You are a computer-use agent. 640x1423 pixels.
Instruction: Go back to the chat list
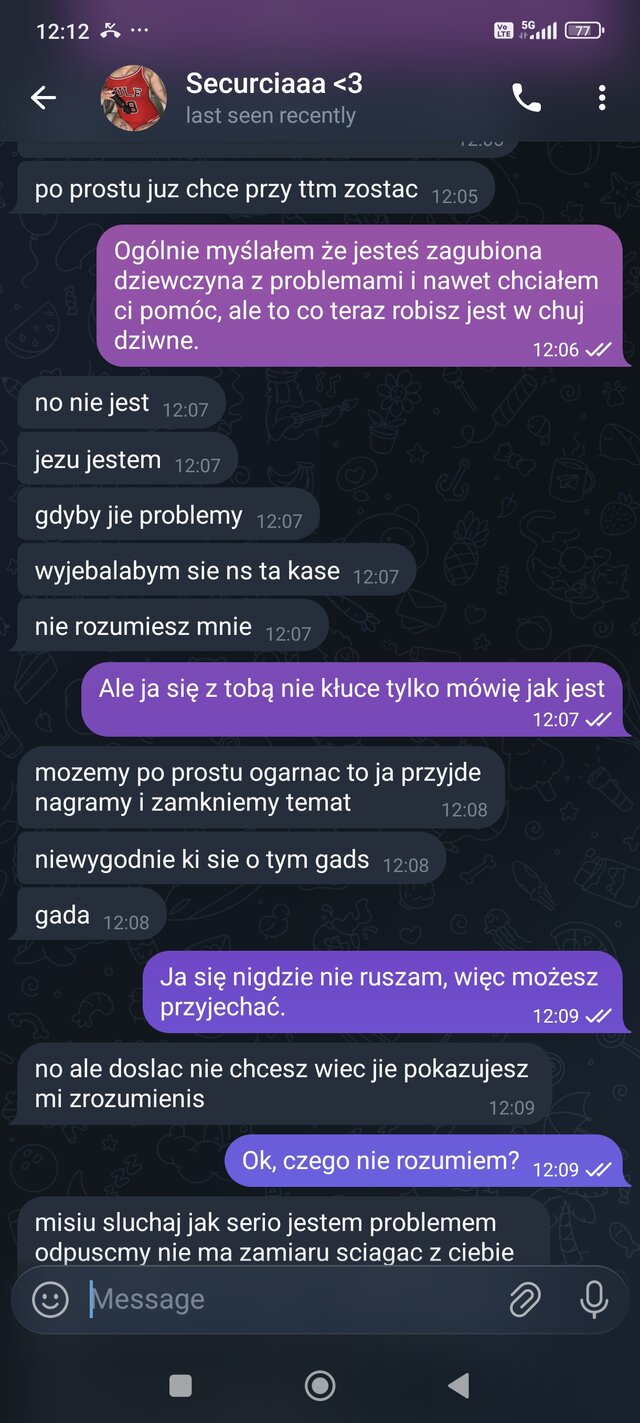(x=43, y=97)
